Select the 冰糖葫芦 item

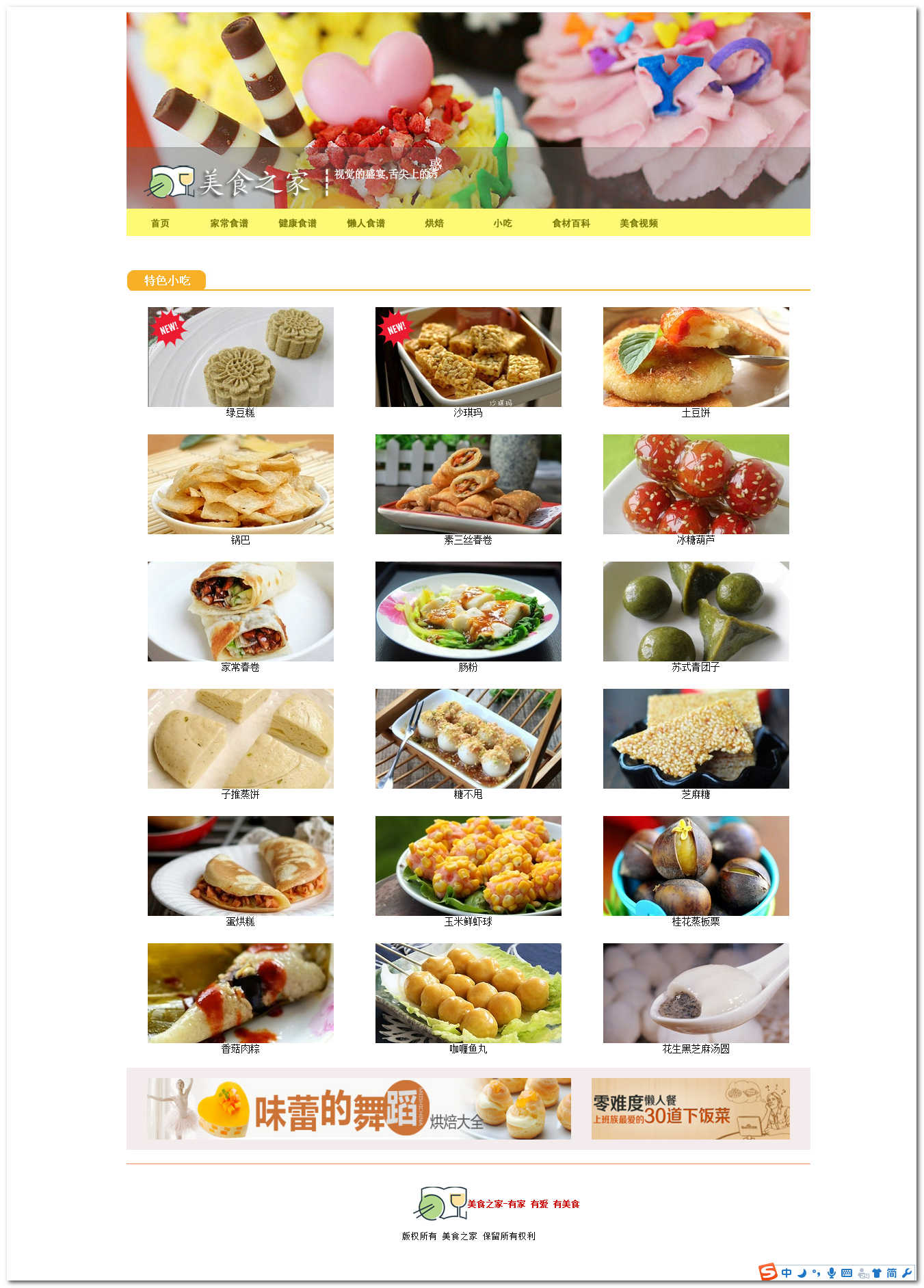click(696, 484)
